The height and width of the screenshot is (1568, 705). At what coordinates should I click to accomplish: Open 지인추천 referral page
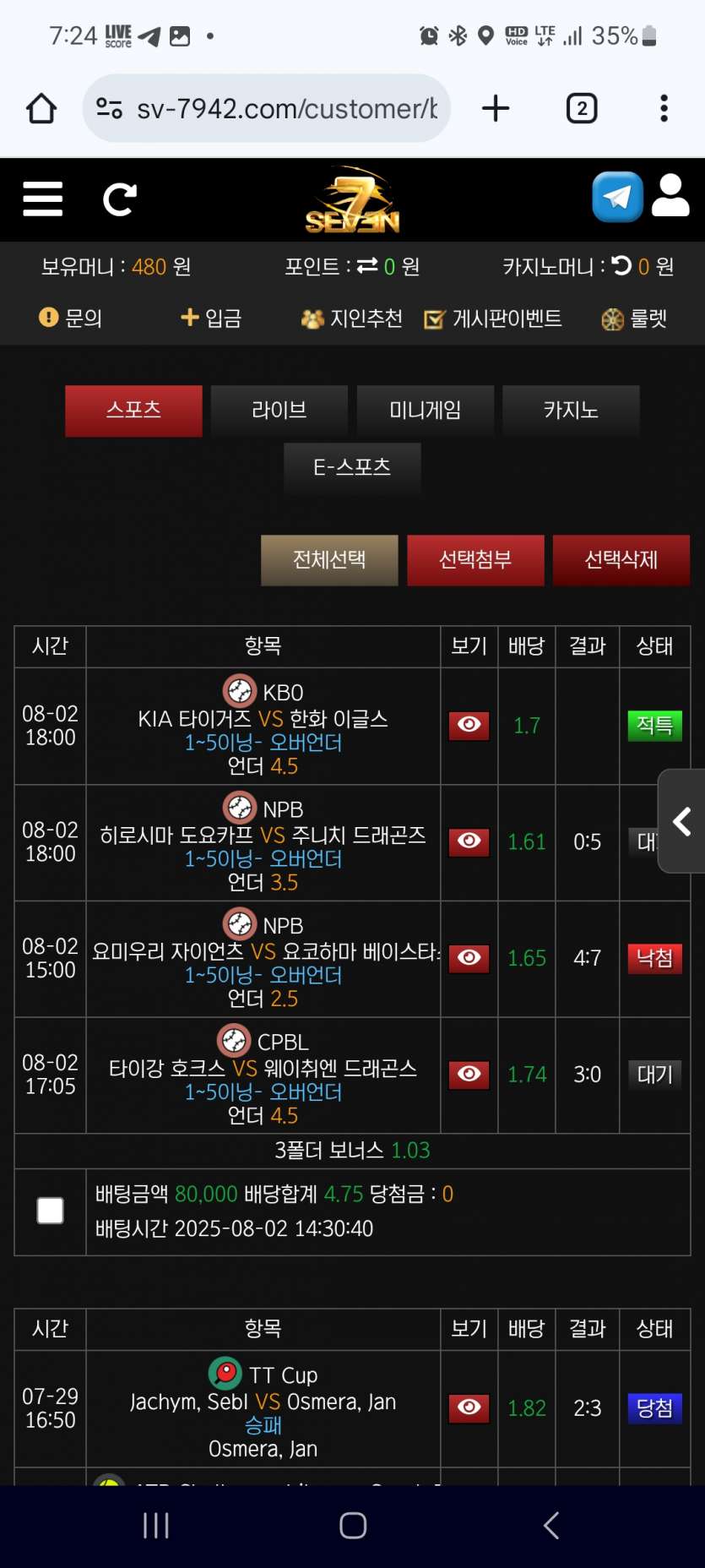pos(351,318)
